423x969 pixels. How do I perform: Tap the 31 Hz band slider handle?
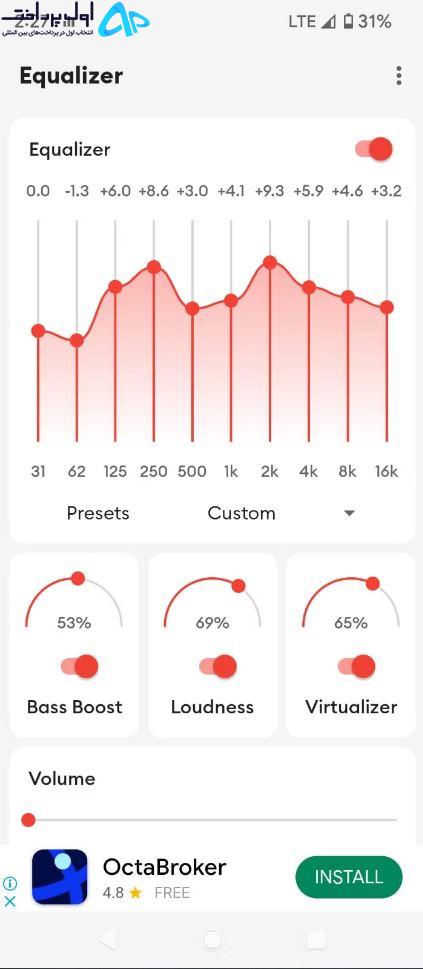38,331
